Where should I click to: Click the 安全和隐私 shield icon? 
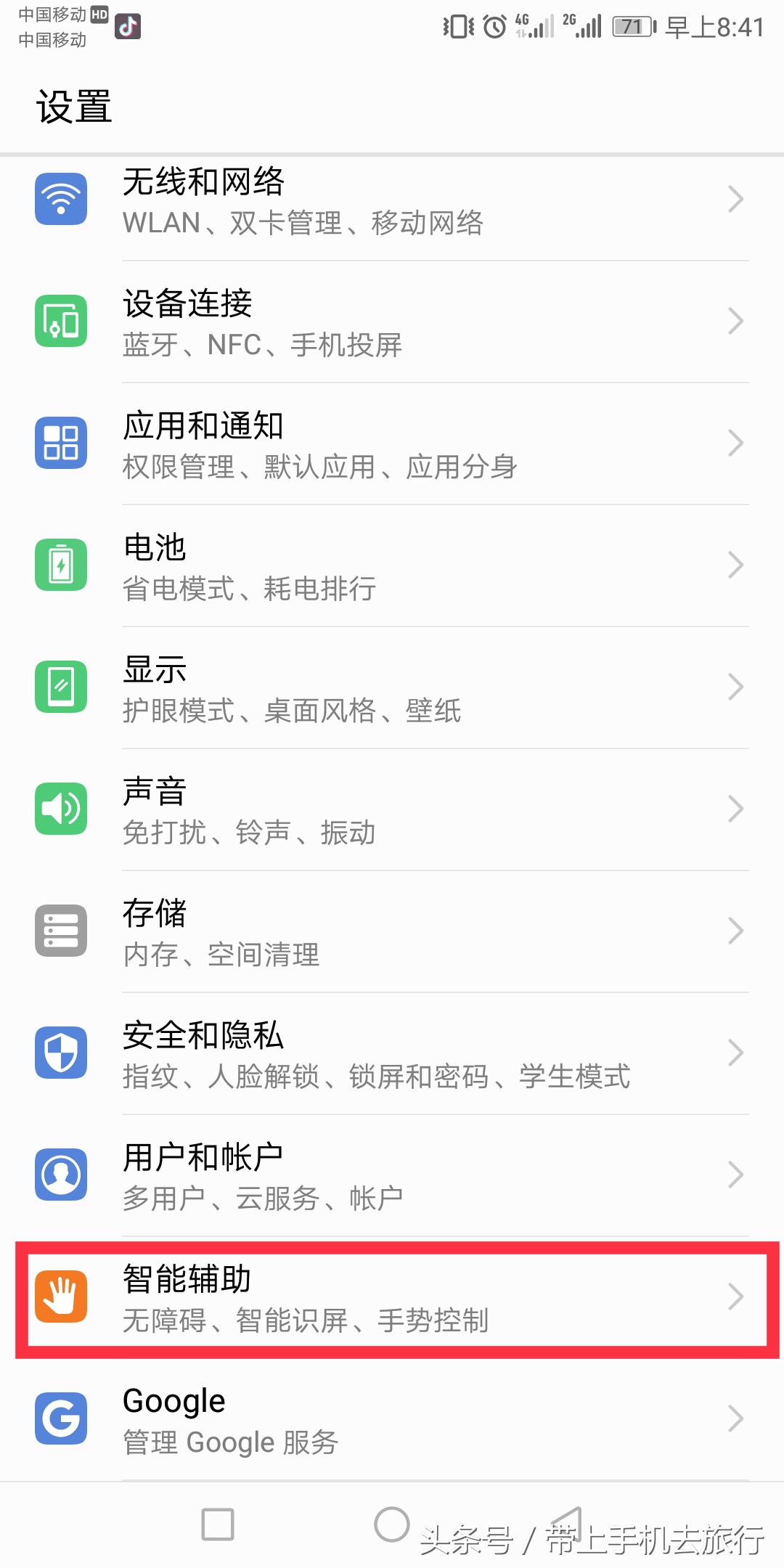(62, 1053)
